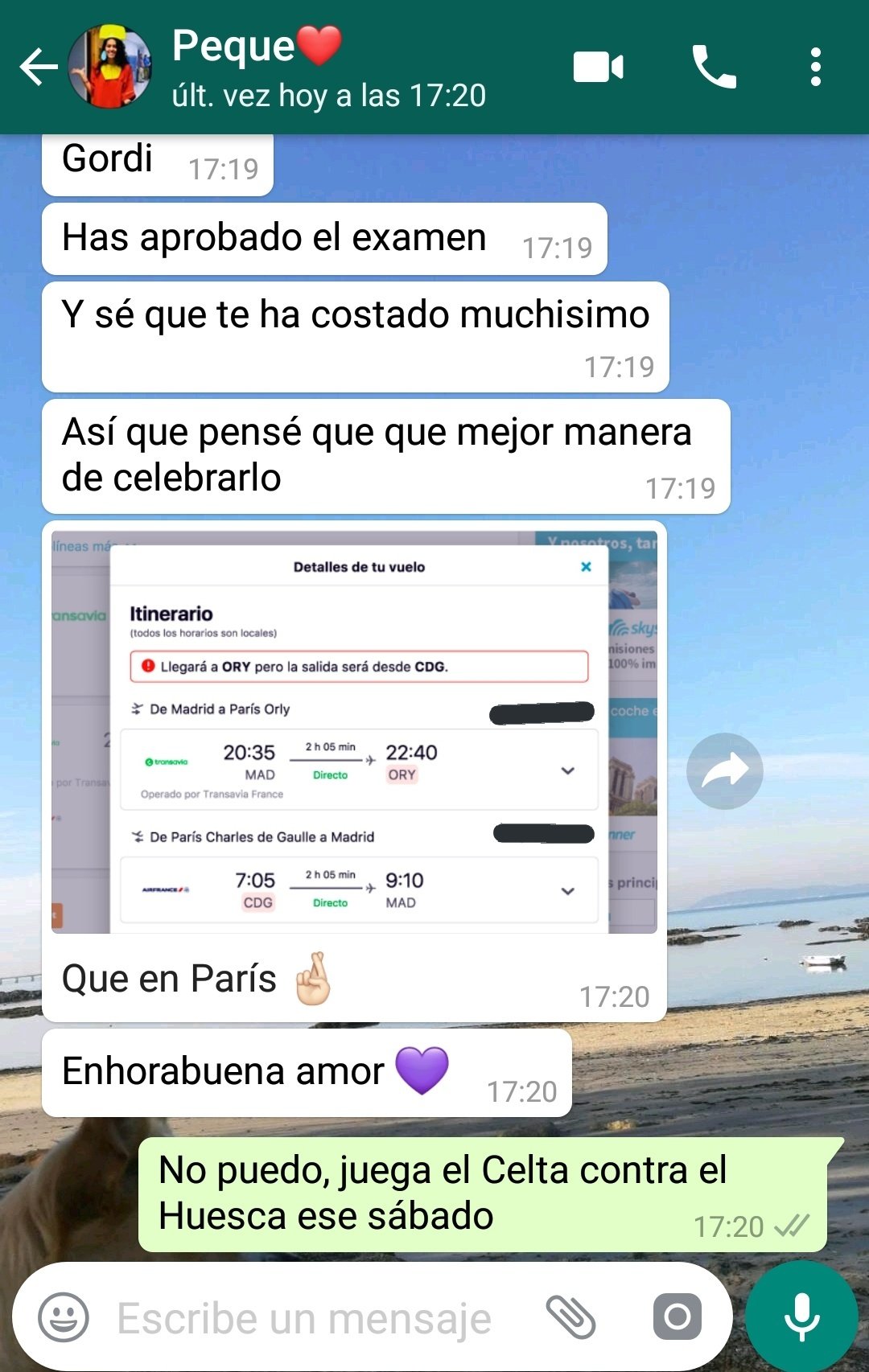Open the flight itinerary image
This screenshot has width=869, height=1372.
[354, 730]
